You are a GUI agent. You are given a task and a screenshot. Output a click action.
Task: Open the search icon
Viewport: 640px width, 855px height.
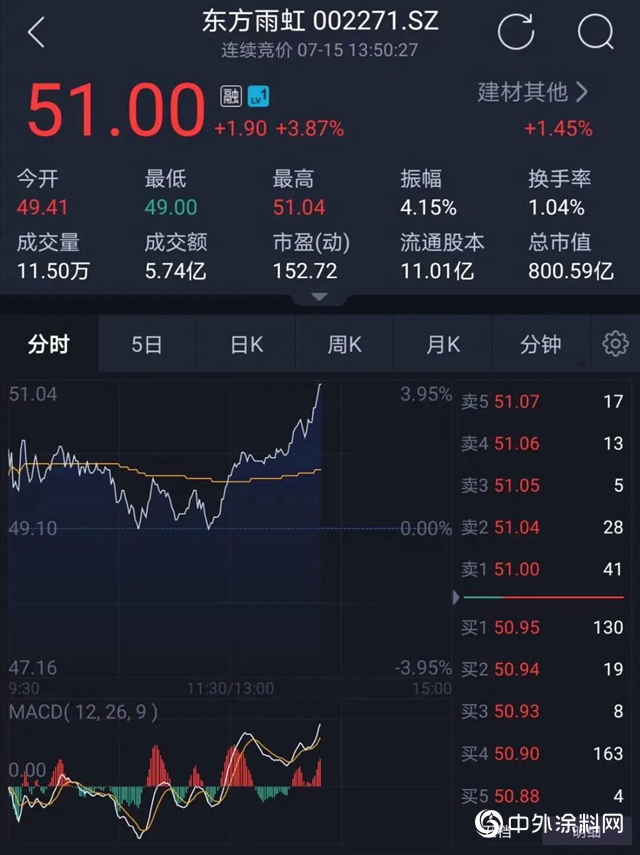click(x=596, y=32)
